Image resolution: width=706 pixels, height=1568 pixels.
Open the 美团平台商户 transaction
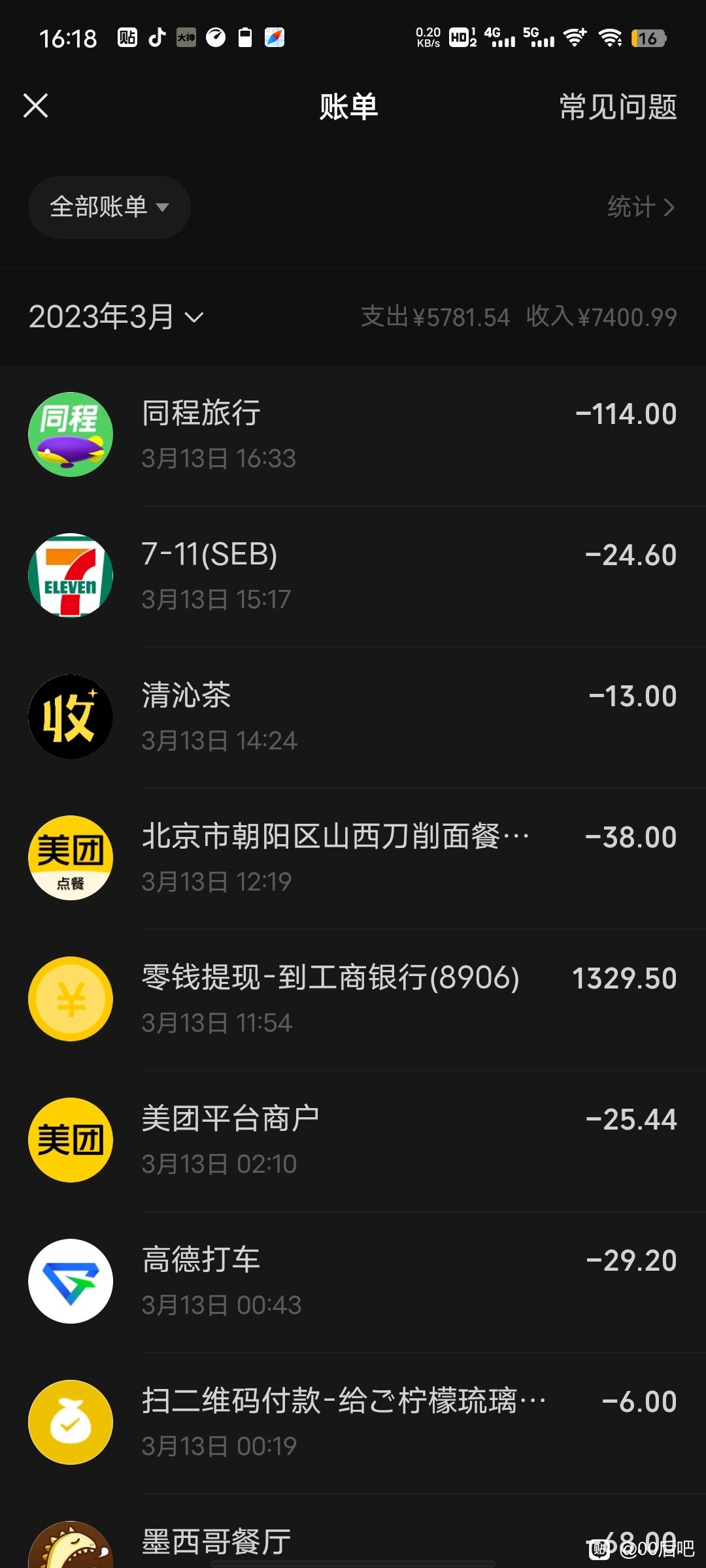(x=353, y=1141)
